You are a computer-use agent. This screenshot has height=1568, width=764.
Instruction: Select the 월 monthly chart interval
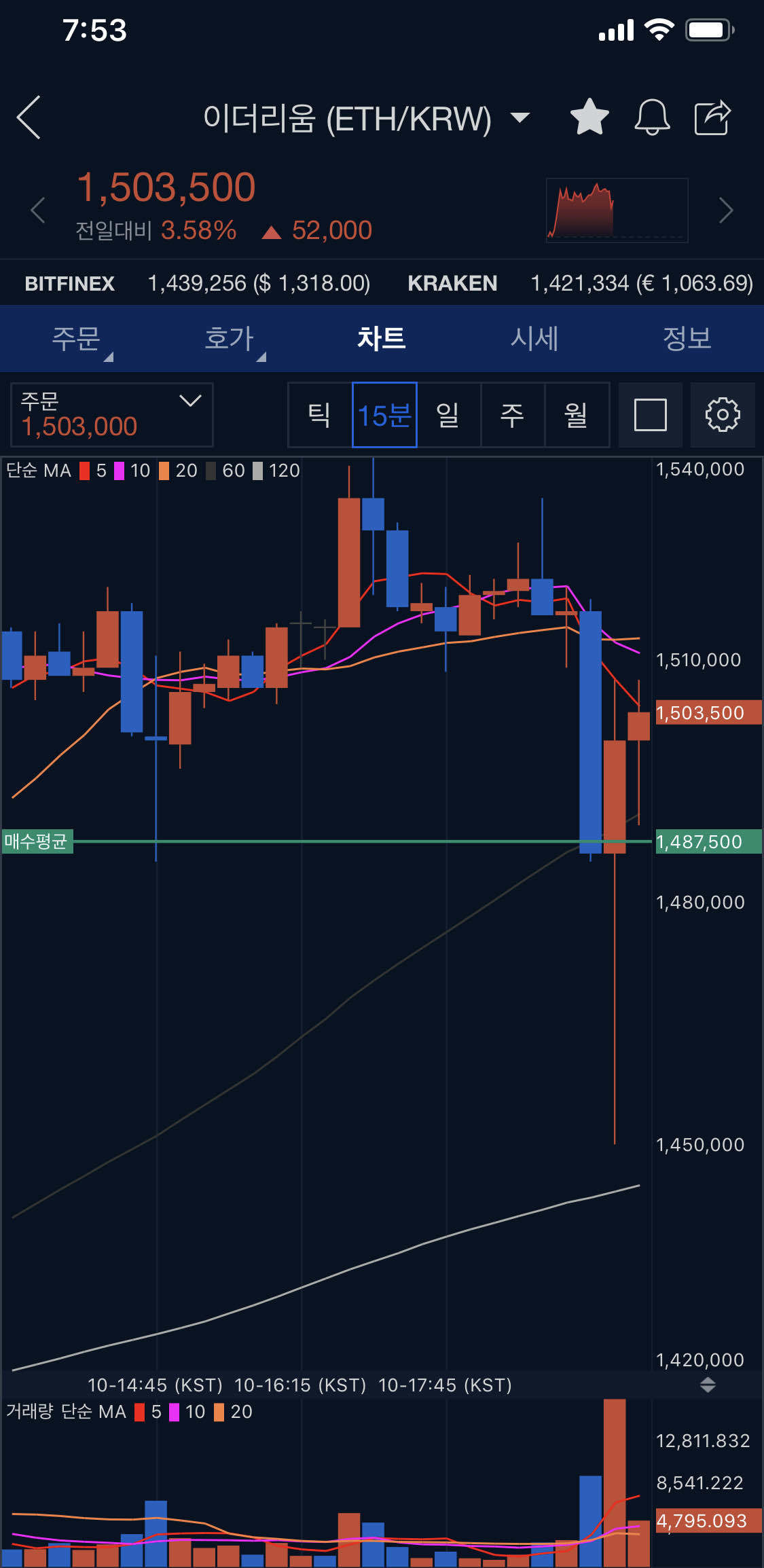[577, 414]
